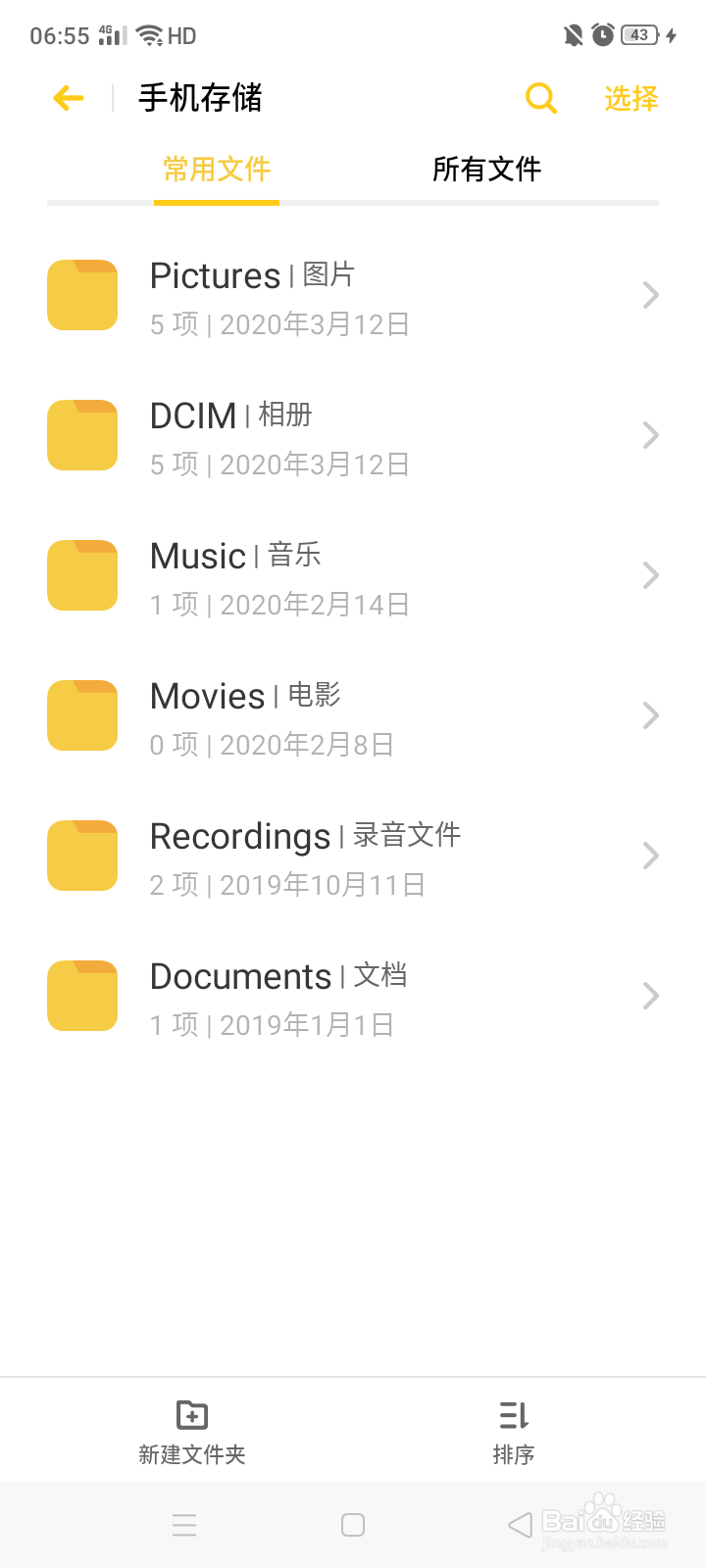Open the search magnifier icon
Viewport: 706px width, 1568px height.
[x=541, y=98]
